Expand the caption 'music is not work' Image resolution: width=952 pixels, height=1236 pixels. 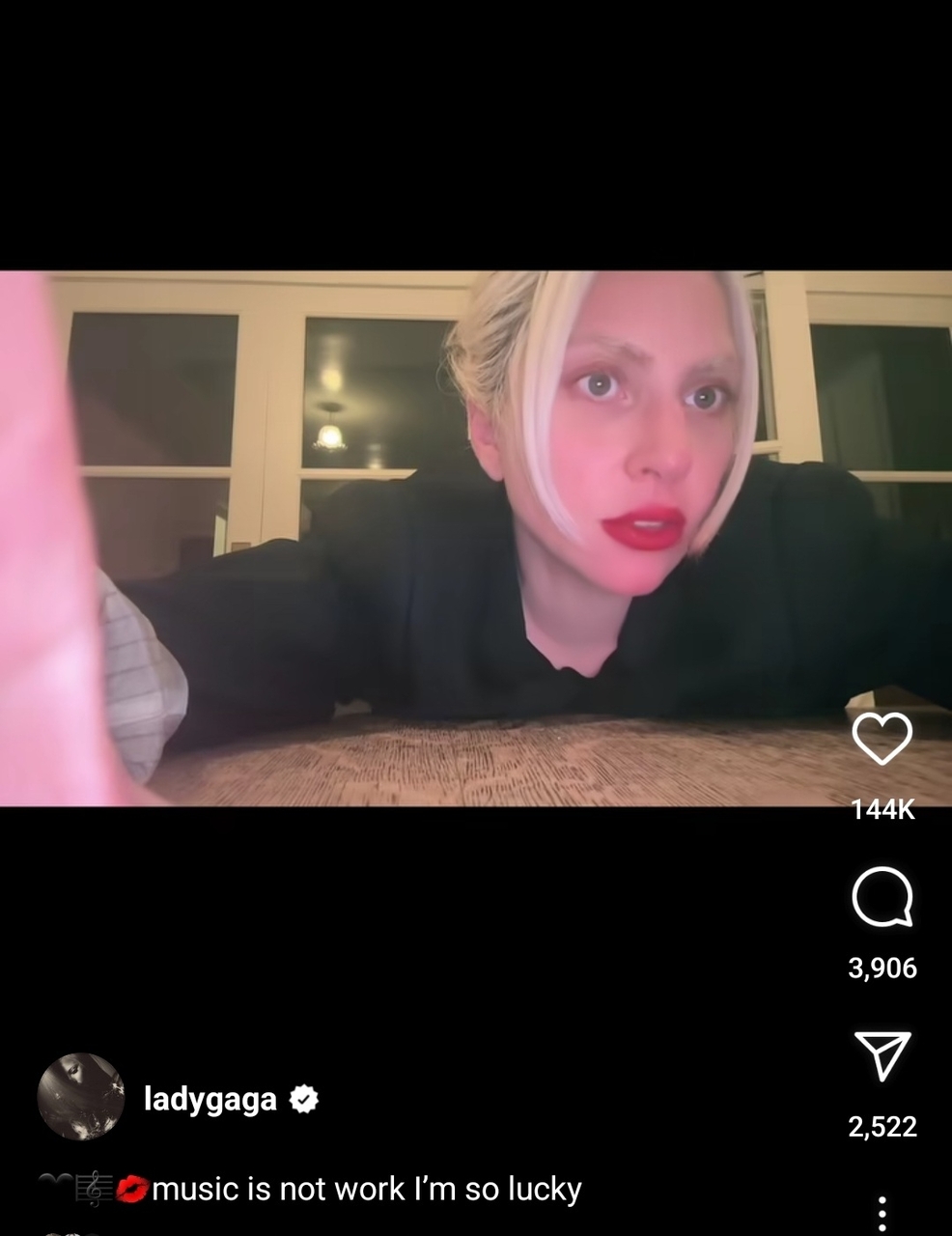(x=366, y=1189)
